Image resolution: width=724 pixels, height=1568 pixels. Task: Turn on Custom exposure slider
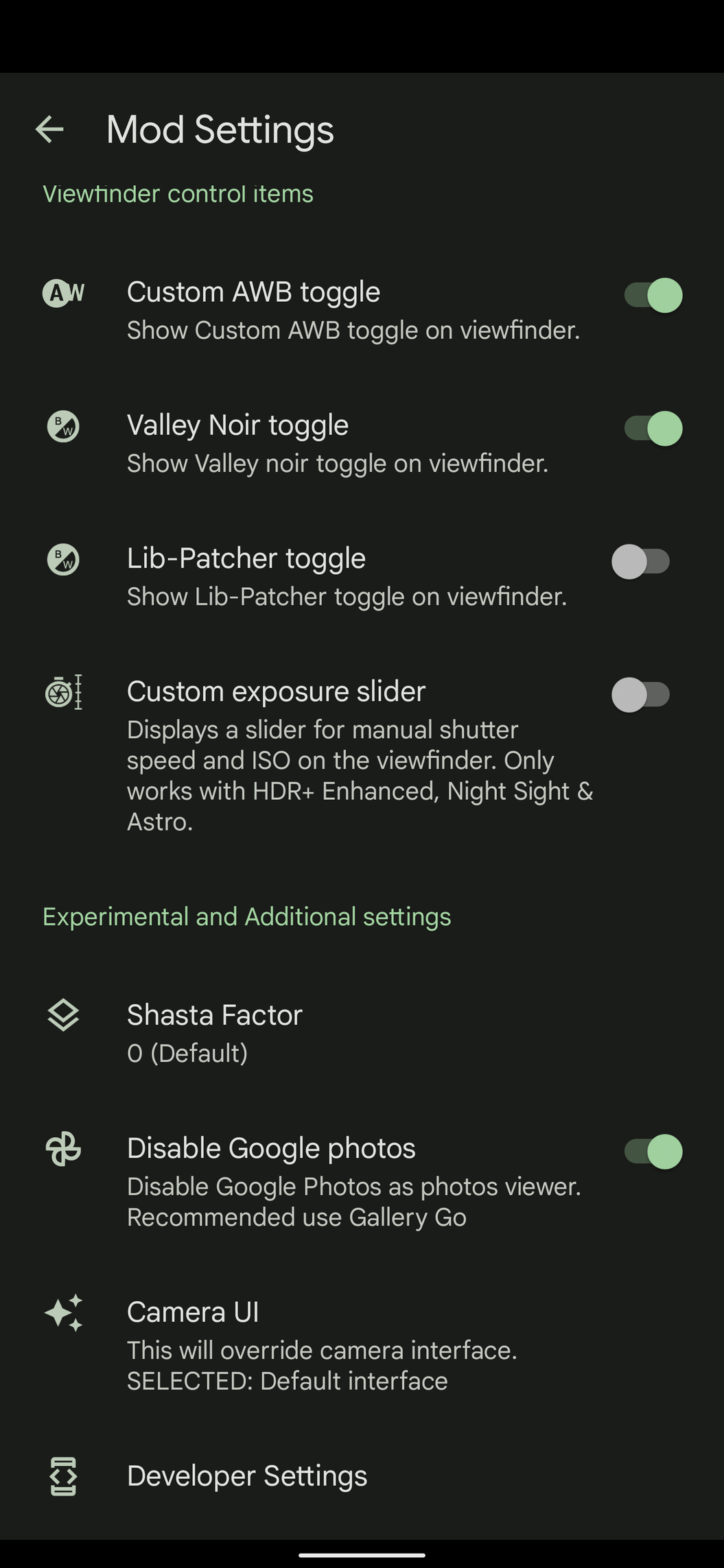coord(640,695)
